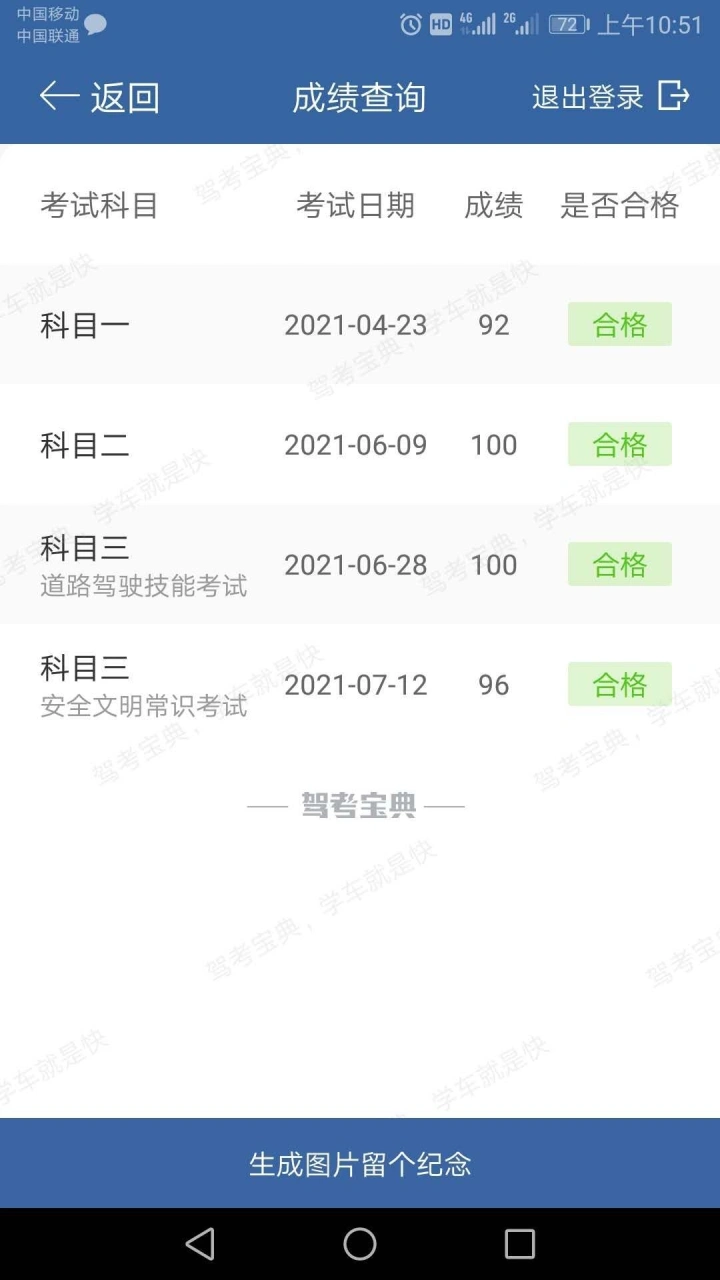Go back using the 返回 arrow

[99, 97]
